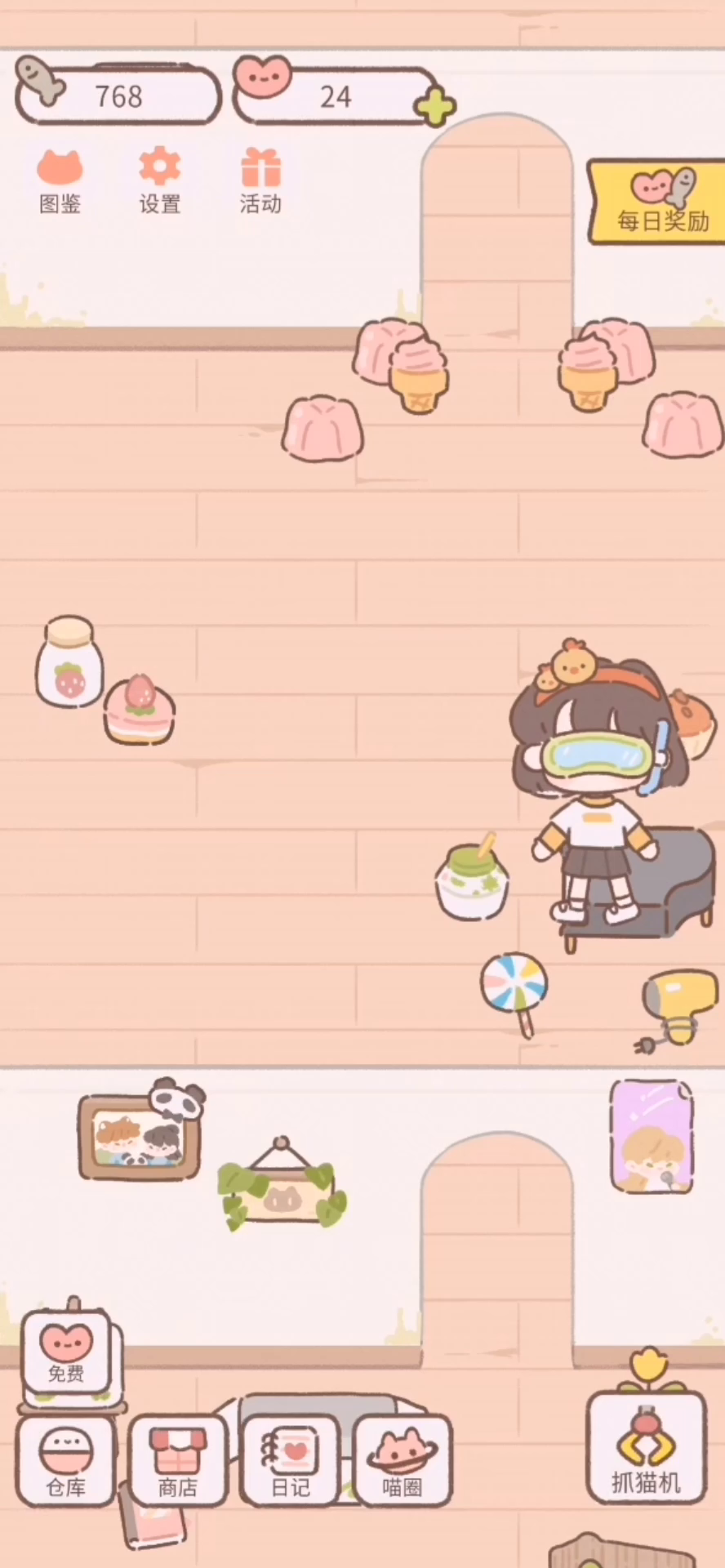Open the 商店 shop
725x1568 pixels.
point(178,1462)
